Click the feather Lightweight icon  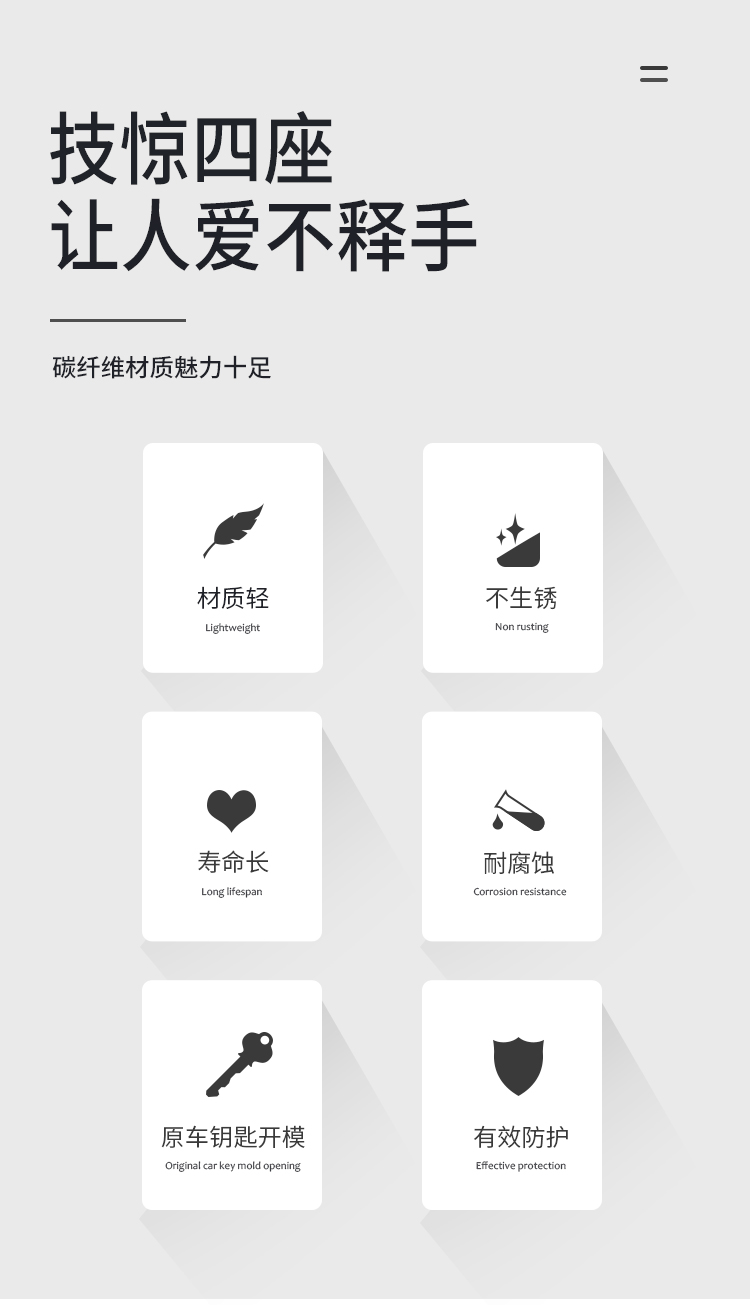pos(233,530)
